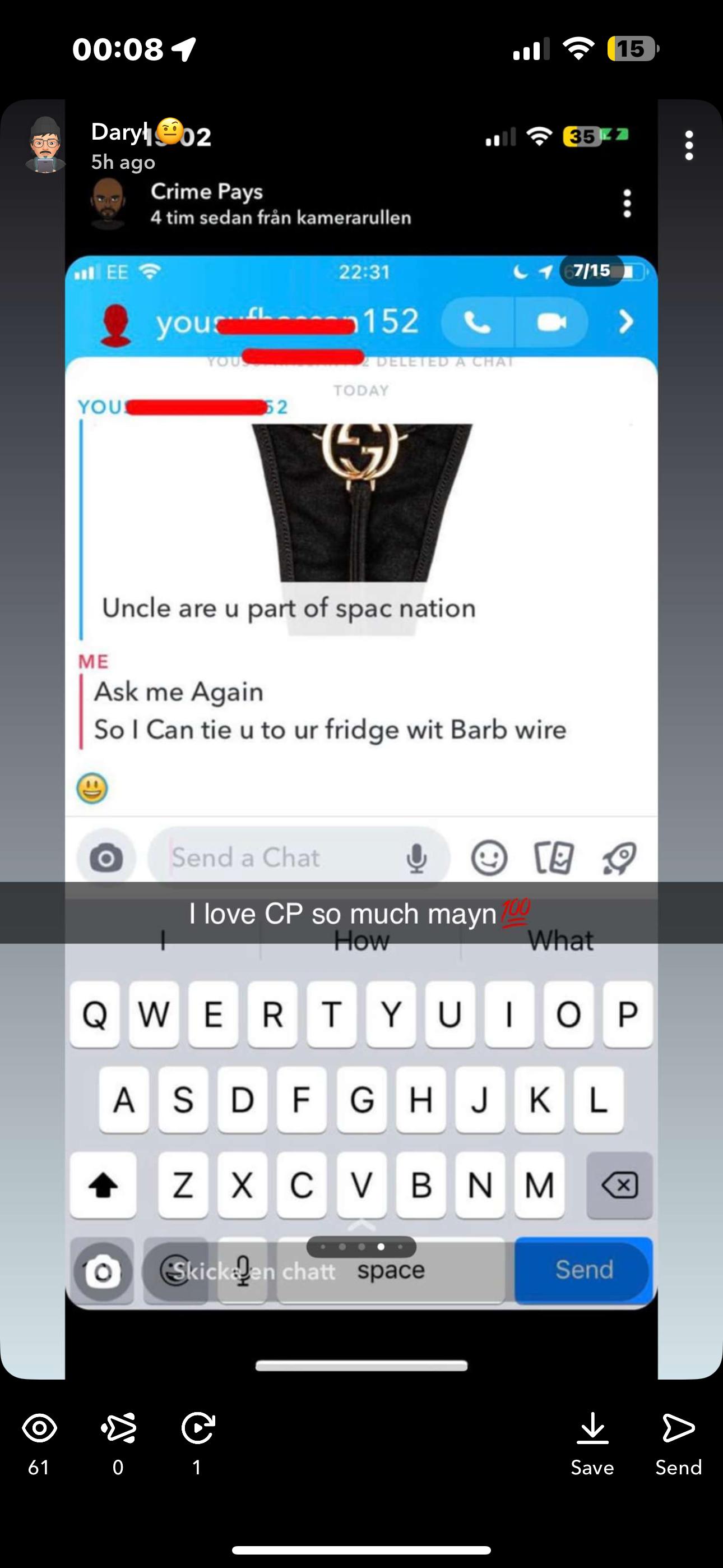View the list of 61 story viewers
The width and height of the screenshot is (723, 1568).
point(40,1440)
